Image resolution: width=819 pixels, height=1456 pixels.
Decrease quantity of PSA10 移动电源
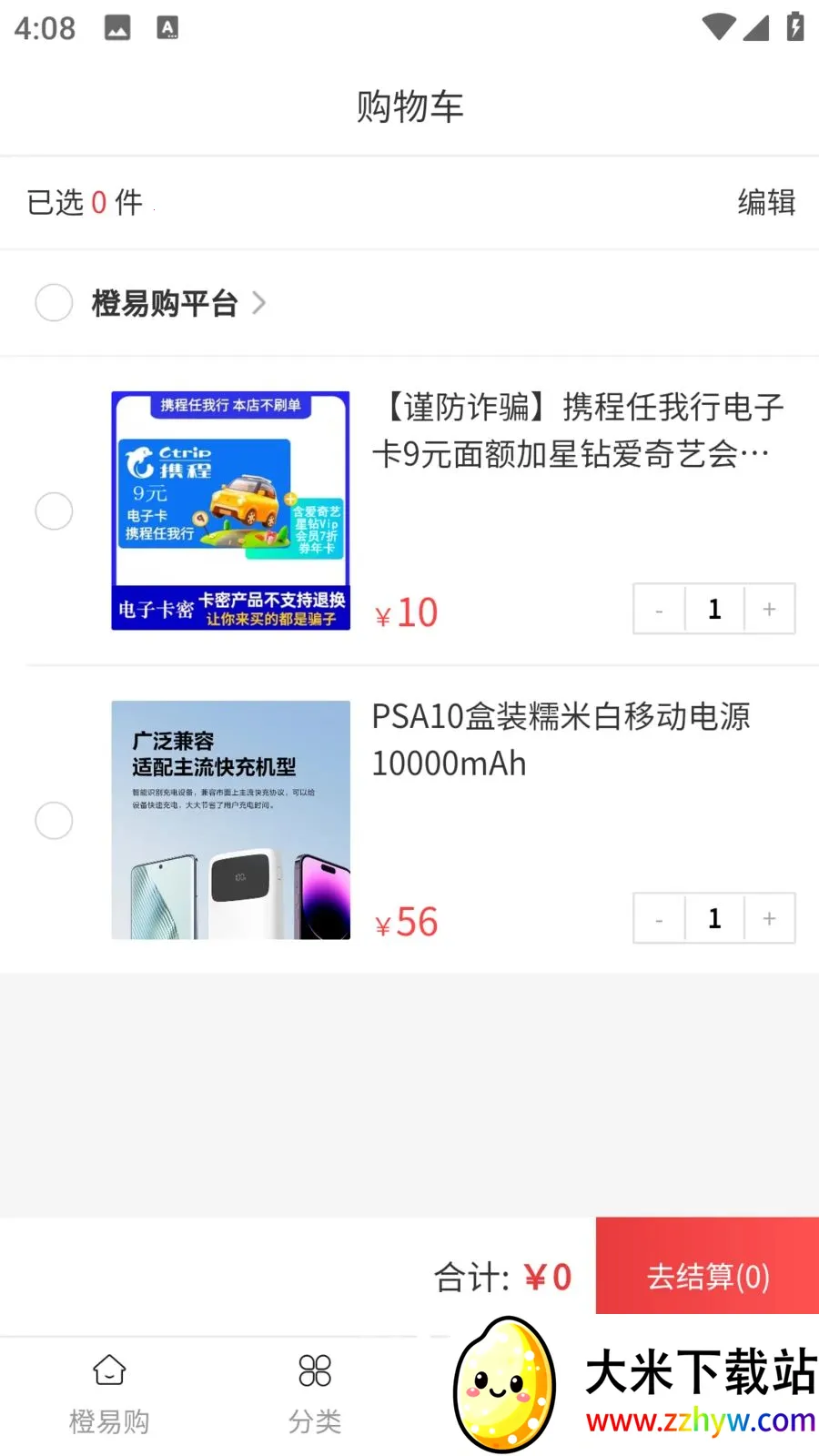pos(660,919)
